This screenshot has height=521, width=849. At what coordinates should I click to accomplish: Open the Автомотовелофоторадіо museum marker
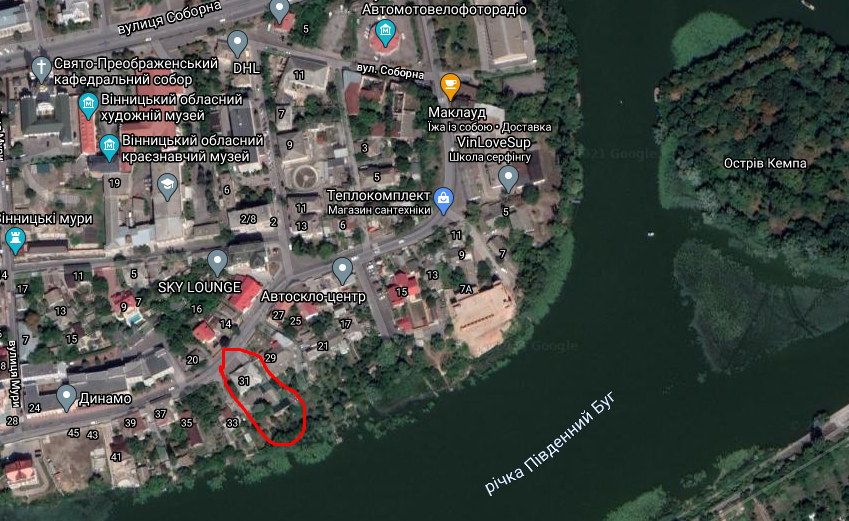(385, 35)
